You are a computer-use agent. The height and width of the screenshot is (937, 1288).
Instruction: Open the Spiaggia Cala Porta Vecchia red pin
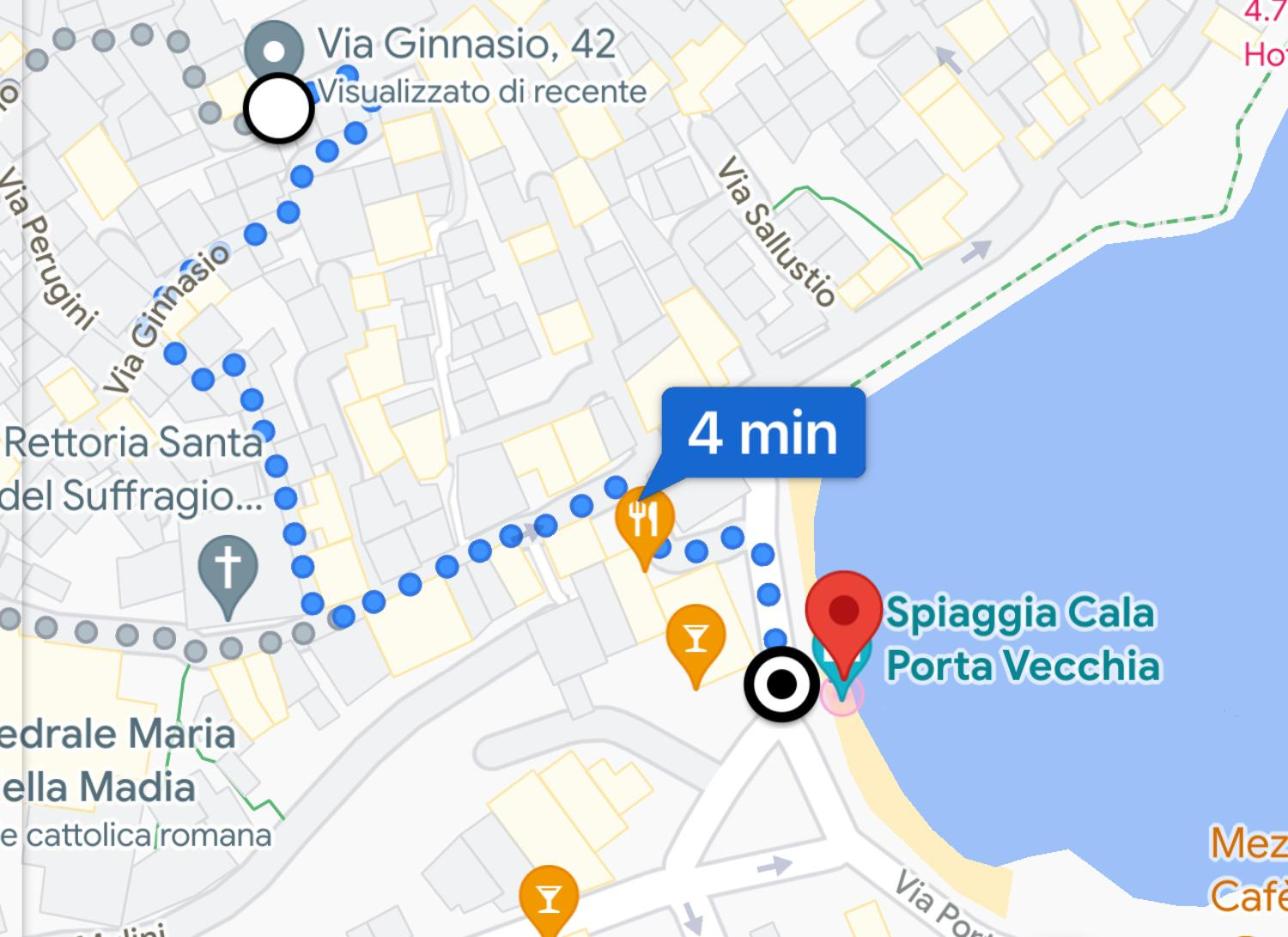[844, 612]
